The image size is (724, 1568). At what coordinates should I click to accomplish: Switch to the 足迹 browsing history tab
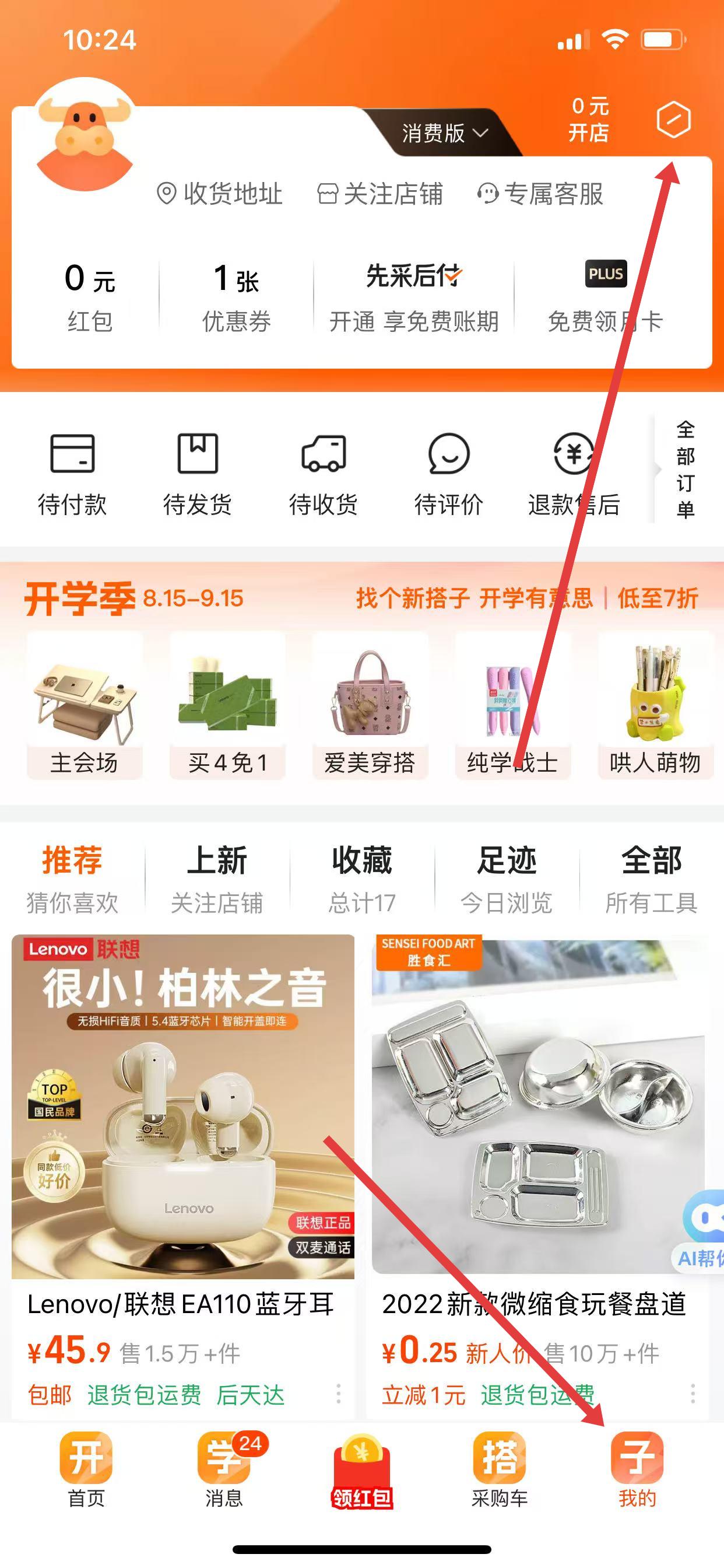tap(506, 878)
